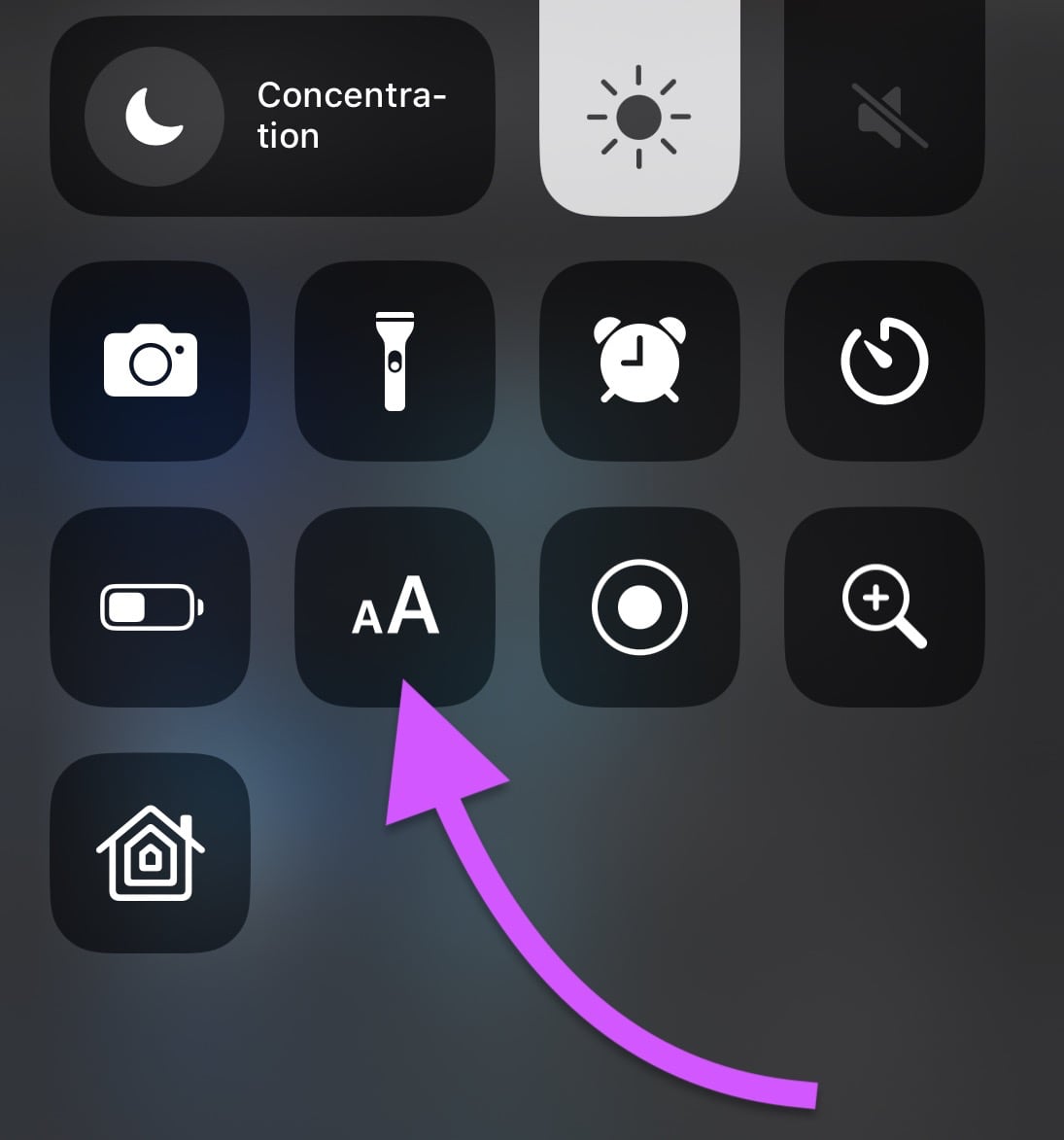Open the alarm clock shortcut

coord(639,362)
